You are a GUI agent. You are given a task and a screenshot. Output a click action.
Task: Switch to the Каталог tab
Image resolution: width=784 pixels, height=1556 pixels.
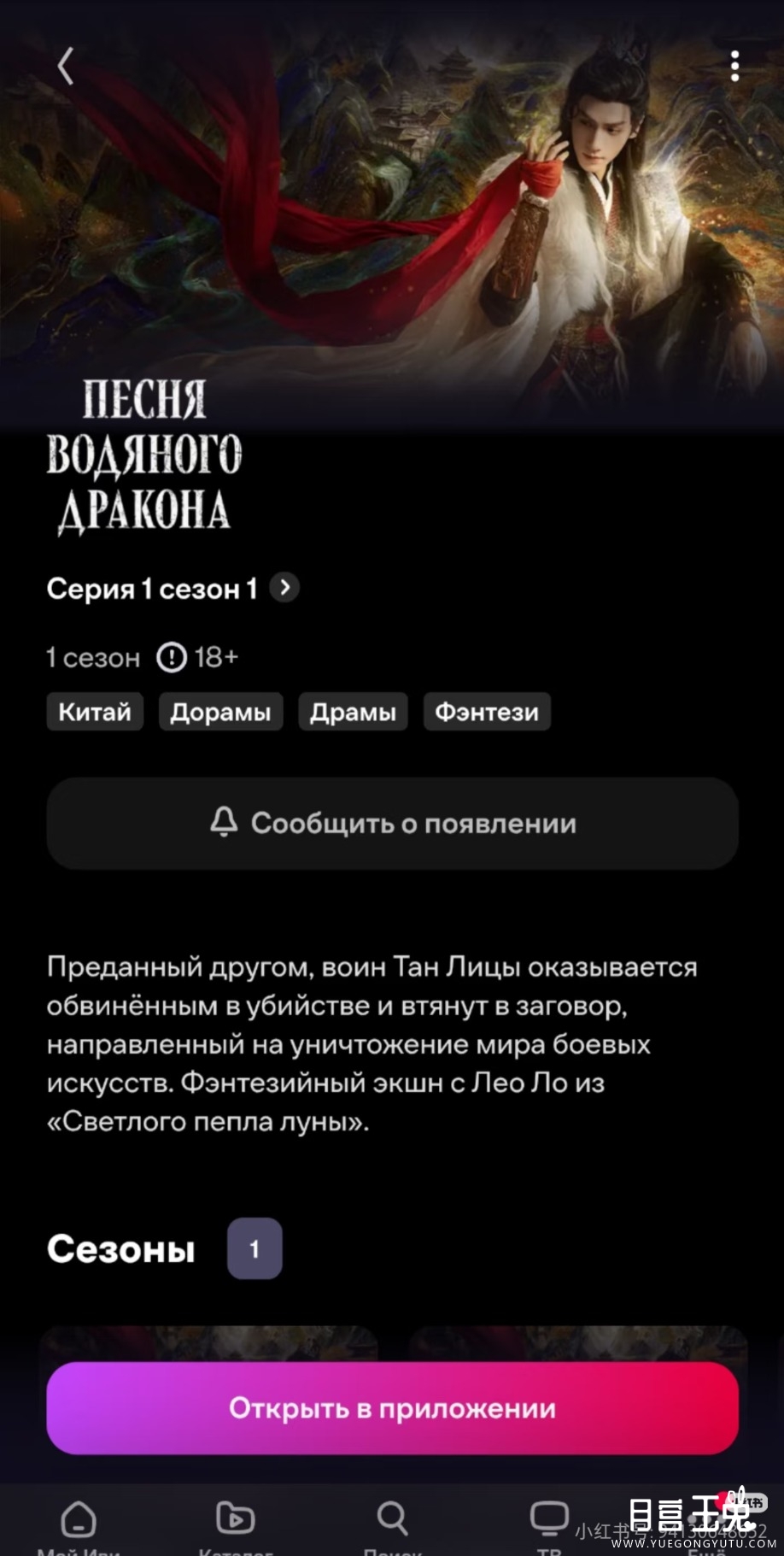click(x=236, y=1521)
